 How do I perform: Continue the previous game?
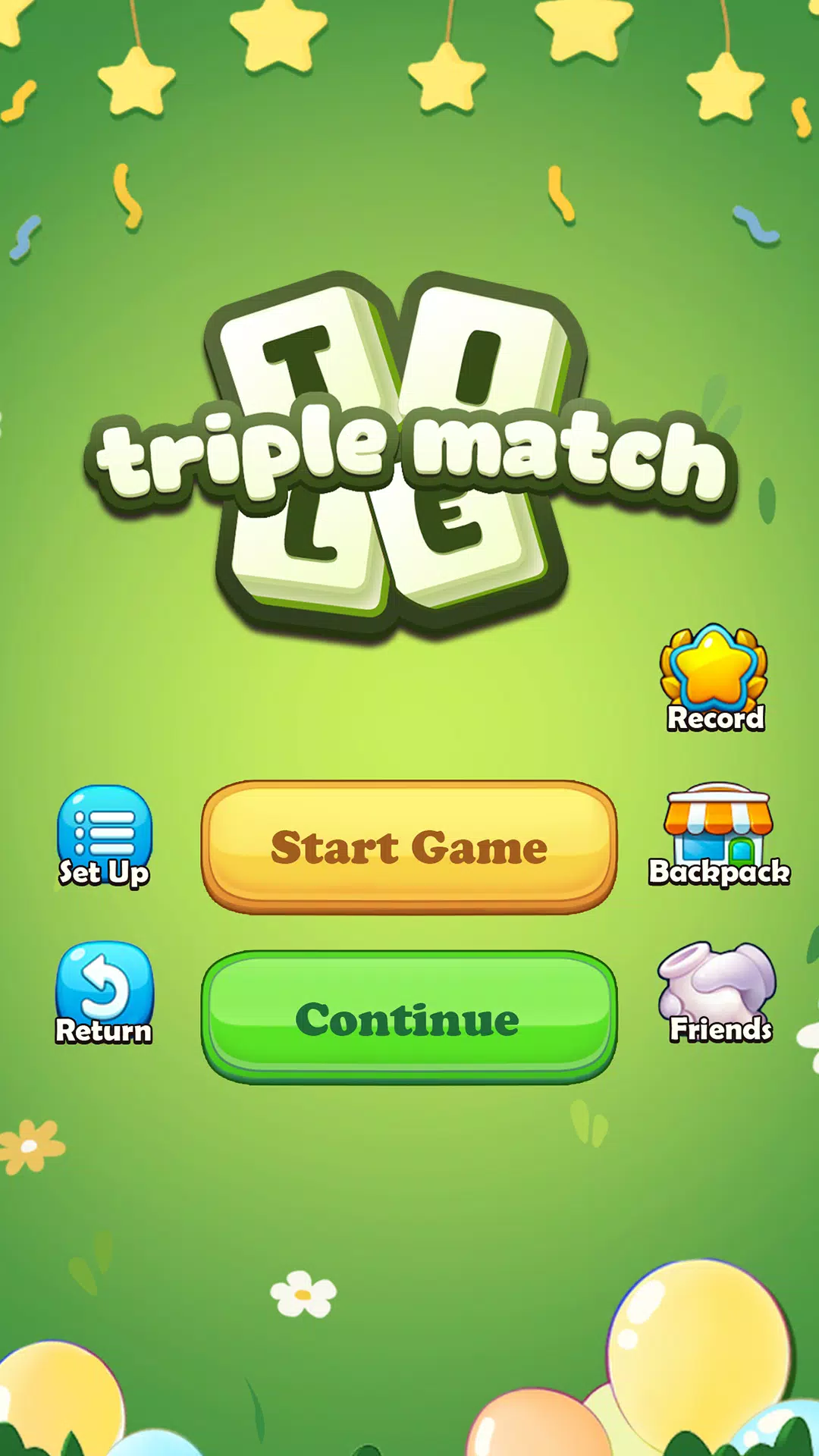pos(409,1017)
